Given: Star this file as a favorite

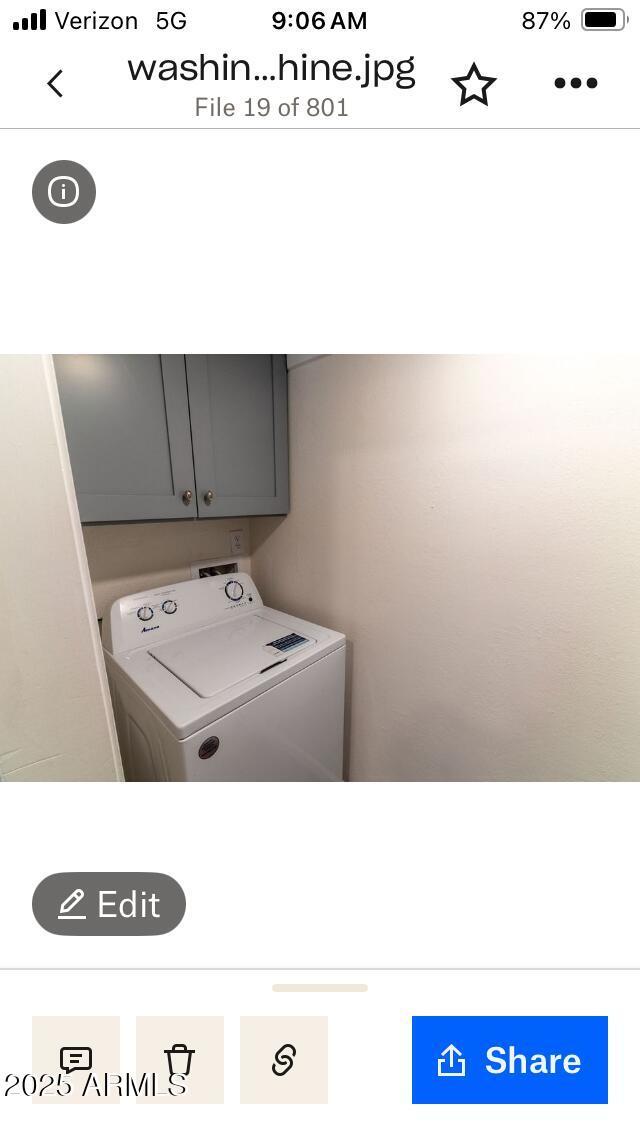Looking at the screenshot, I should [473, 85].
